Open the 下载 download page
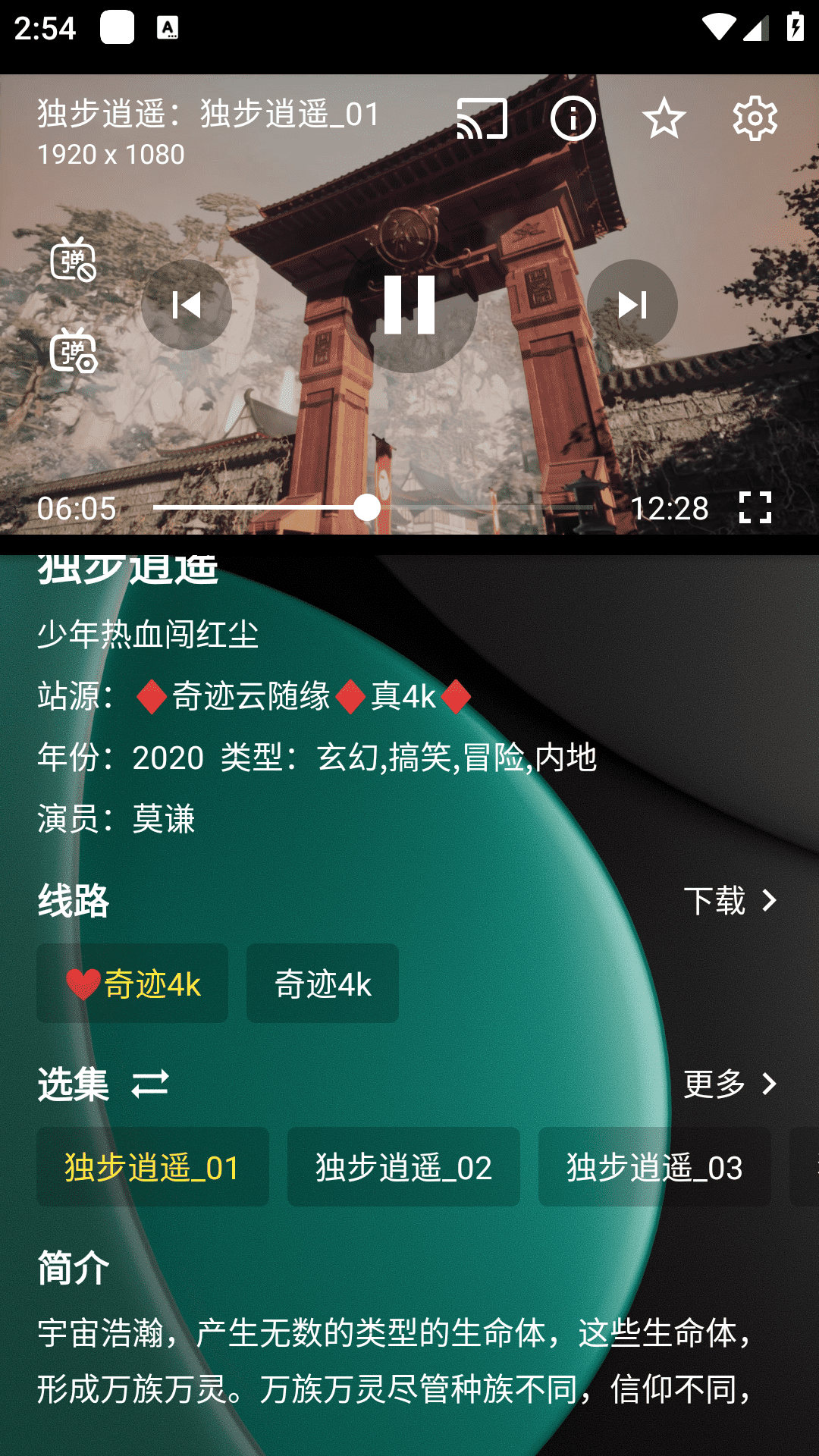 (x=730, y=901)
